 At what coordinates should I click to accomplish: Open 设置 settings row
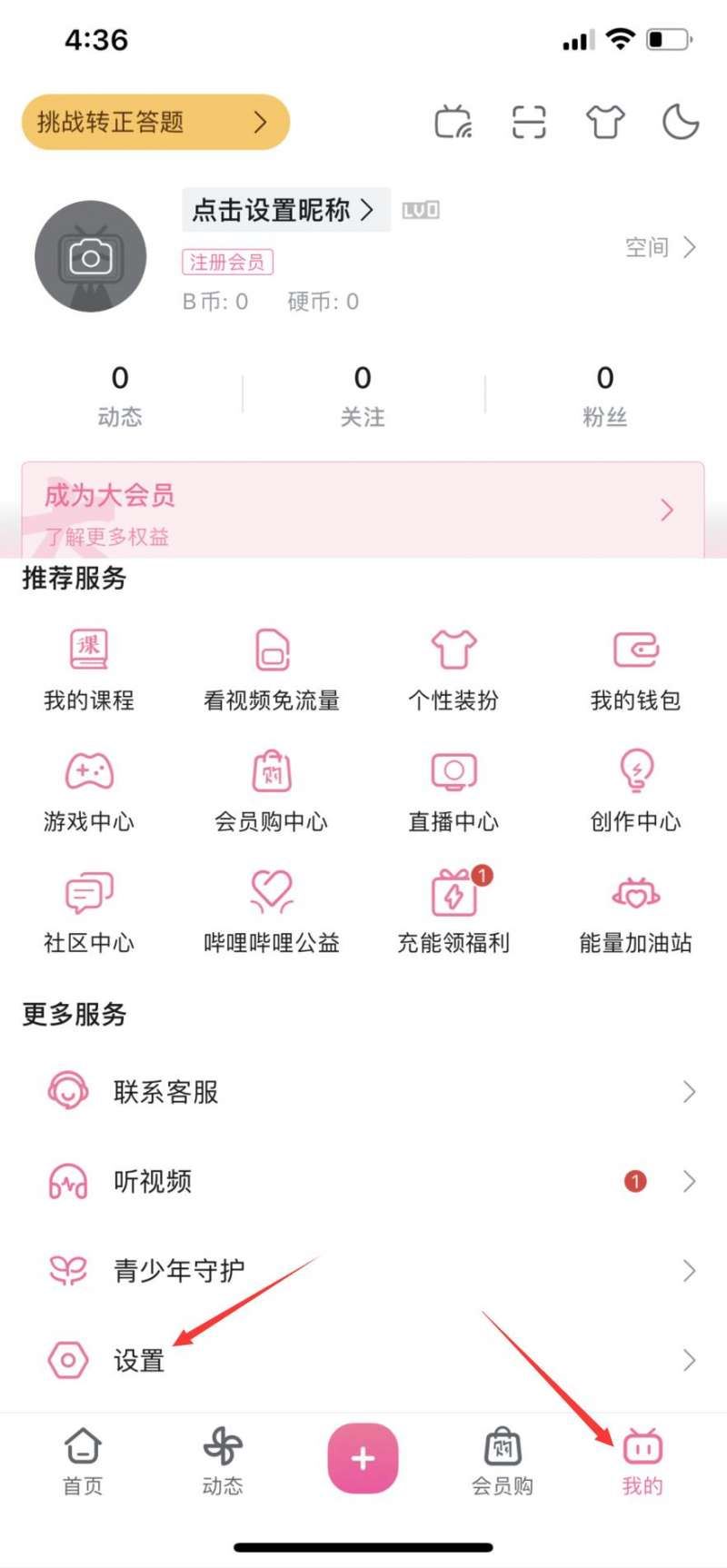coord(363,1360)
